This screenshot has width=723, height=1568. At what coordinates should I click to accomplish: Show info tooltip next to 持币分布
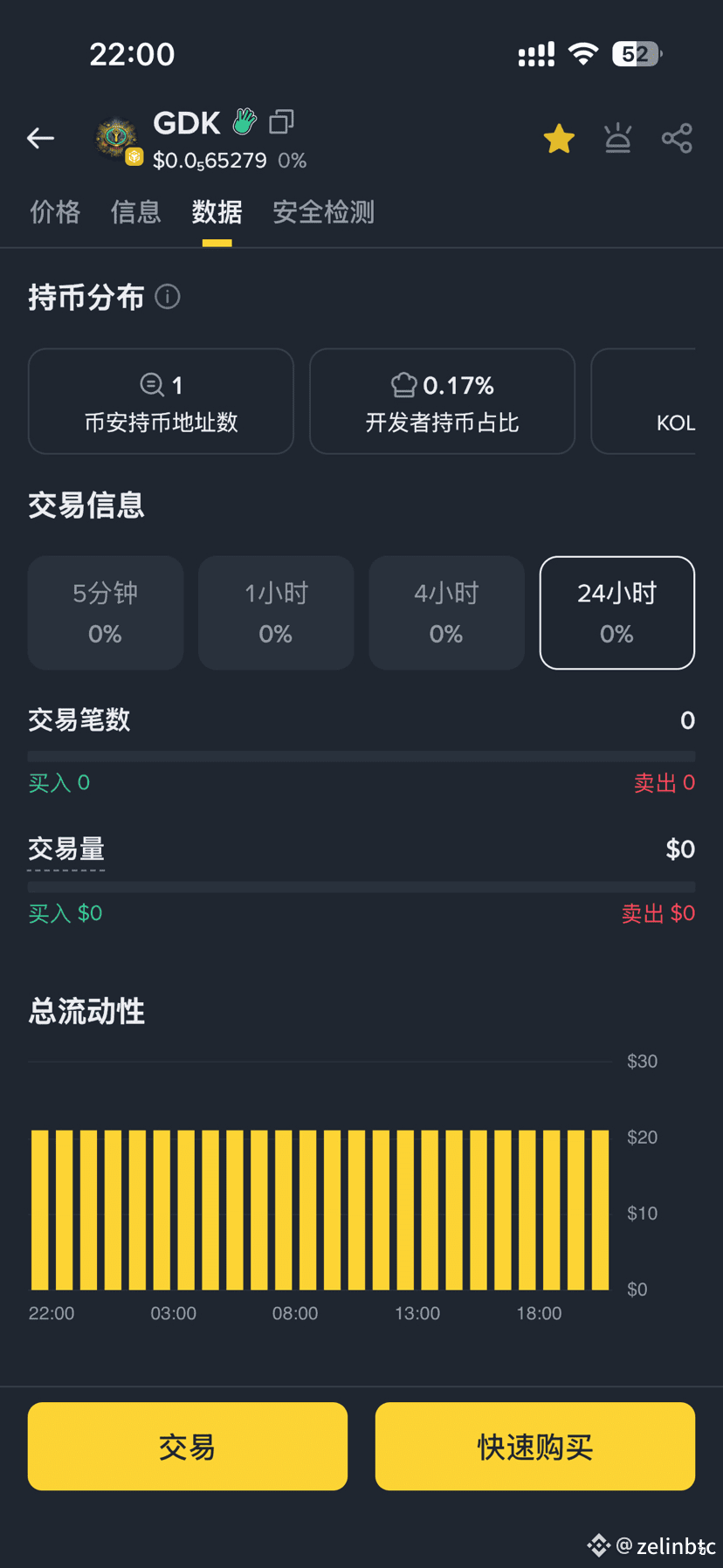point(168,297)
